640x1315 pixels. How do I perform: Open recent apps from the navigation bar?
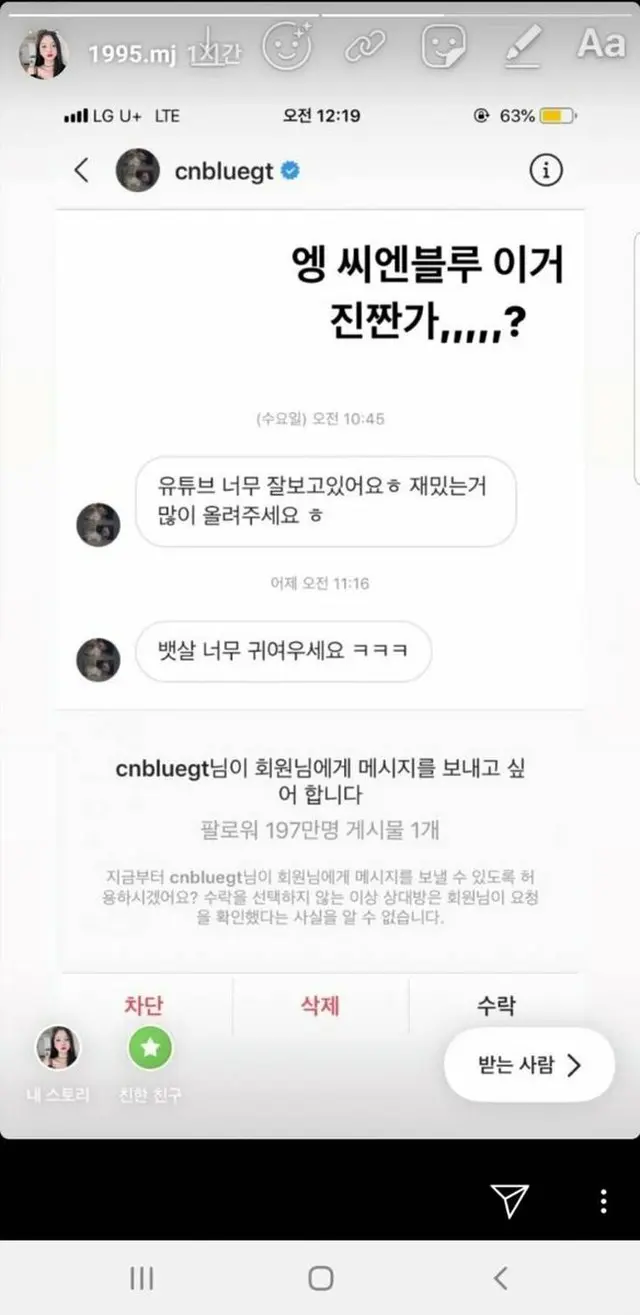(x=142, y=1277)
